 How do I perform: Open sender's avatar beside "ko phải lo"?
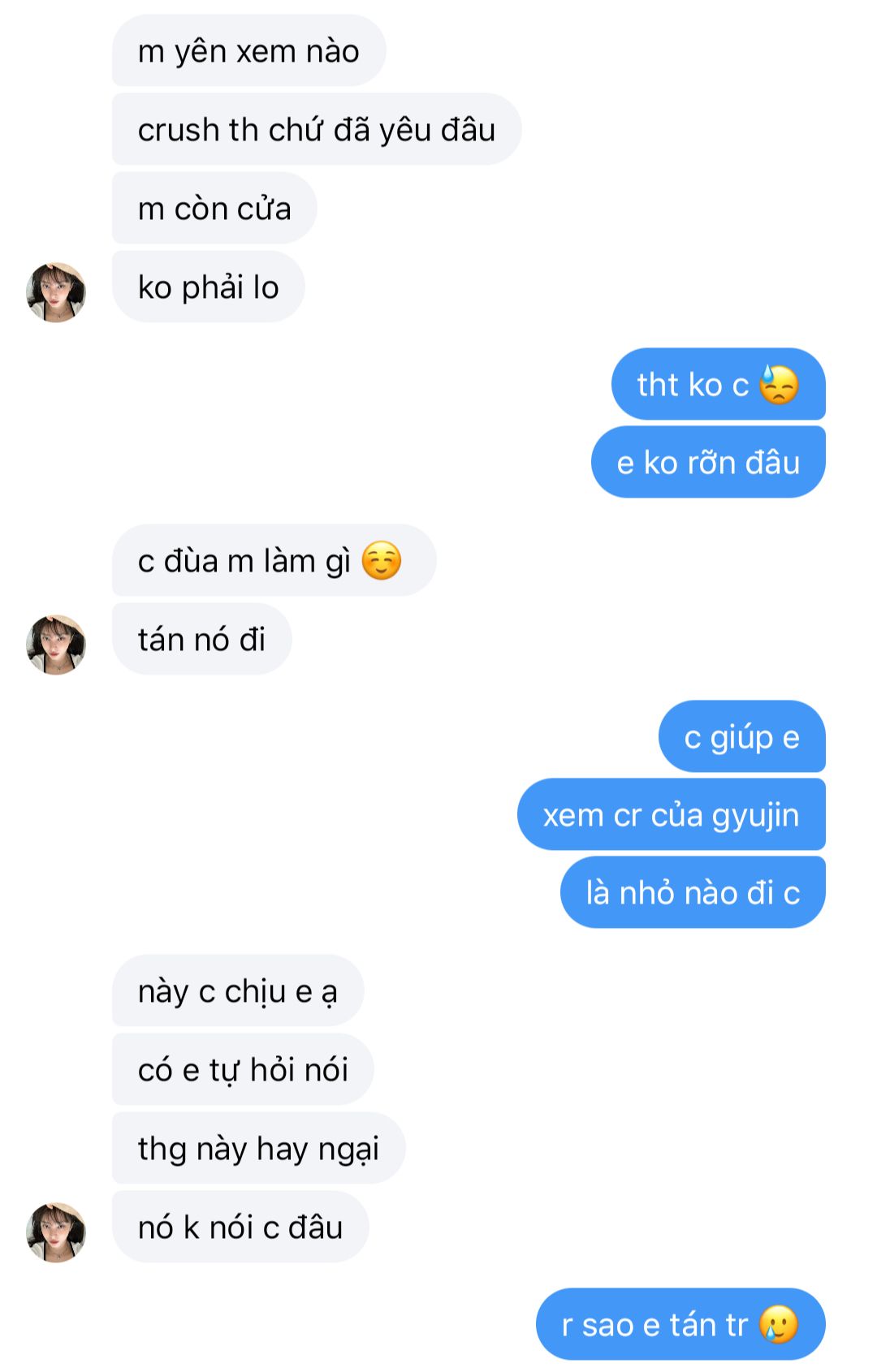point(56,292)
